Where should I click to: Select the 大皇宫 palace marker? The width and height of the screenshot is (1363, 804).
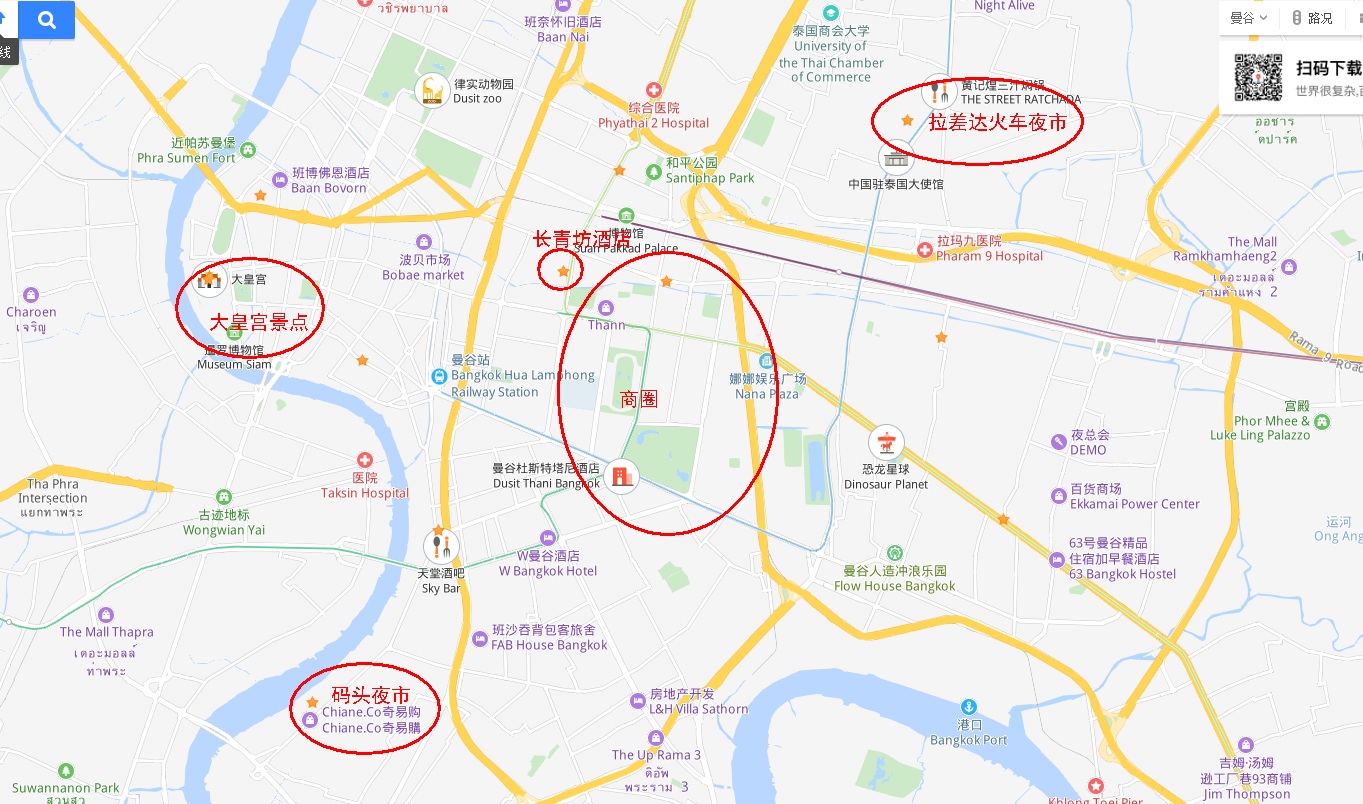(209, 280)
